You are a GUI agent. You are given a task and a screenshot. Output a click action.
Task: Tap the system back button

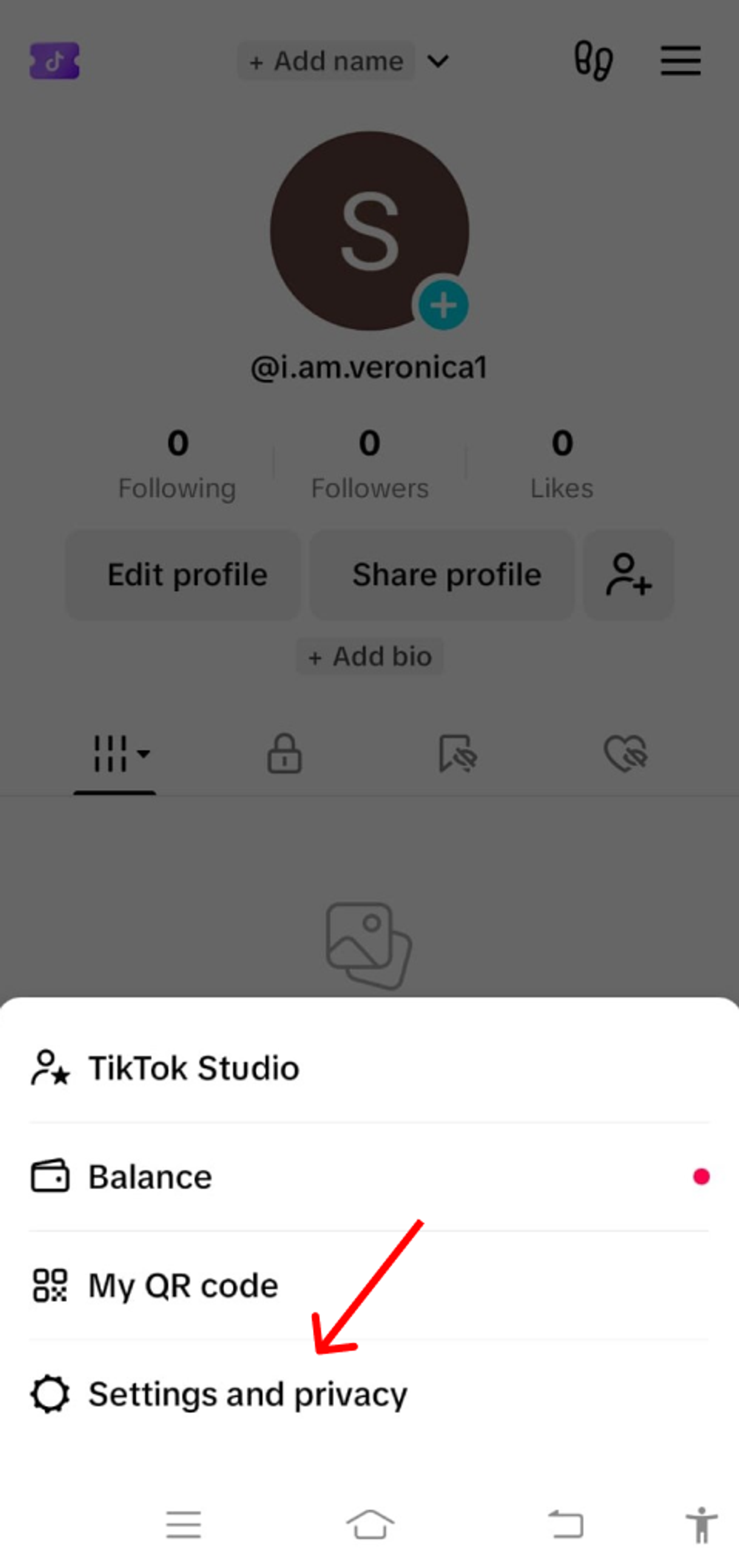(x=566, y=1524)
